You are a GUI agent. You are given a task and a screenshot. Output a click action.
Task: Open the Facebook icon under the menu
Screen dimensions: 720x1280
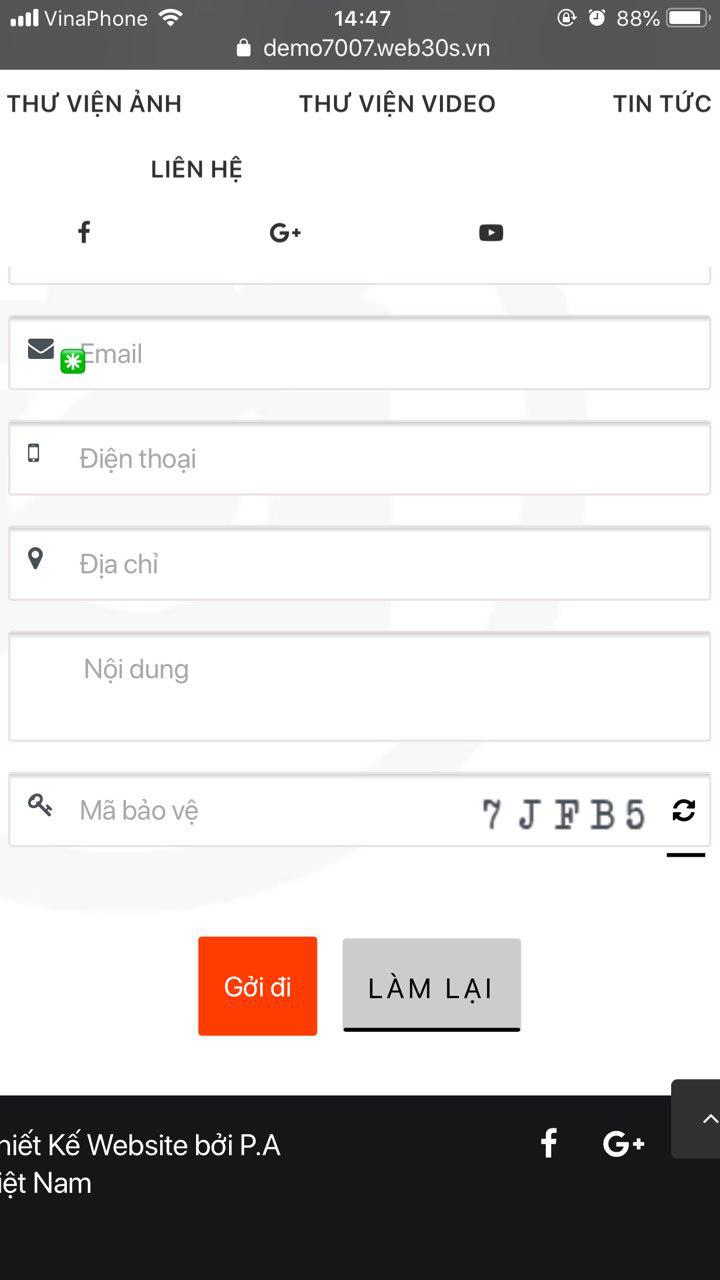click(x=84, y=233)
